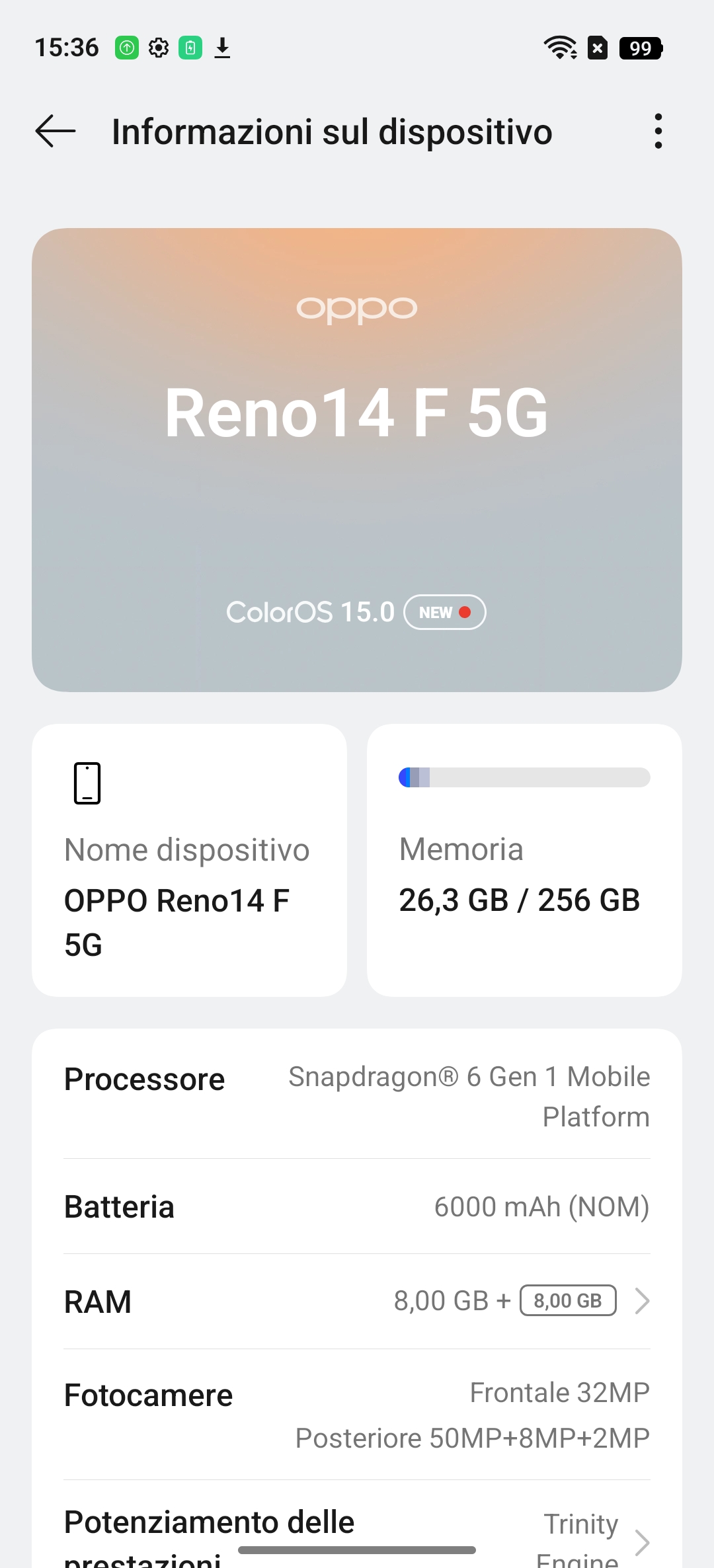Go back from device information

[x=56, y=131]
